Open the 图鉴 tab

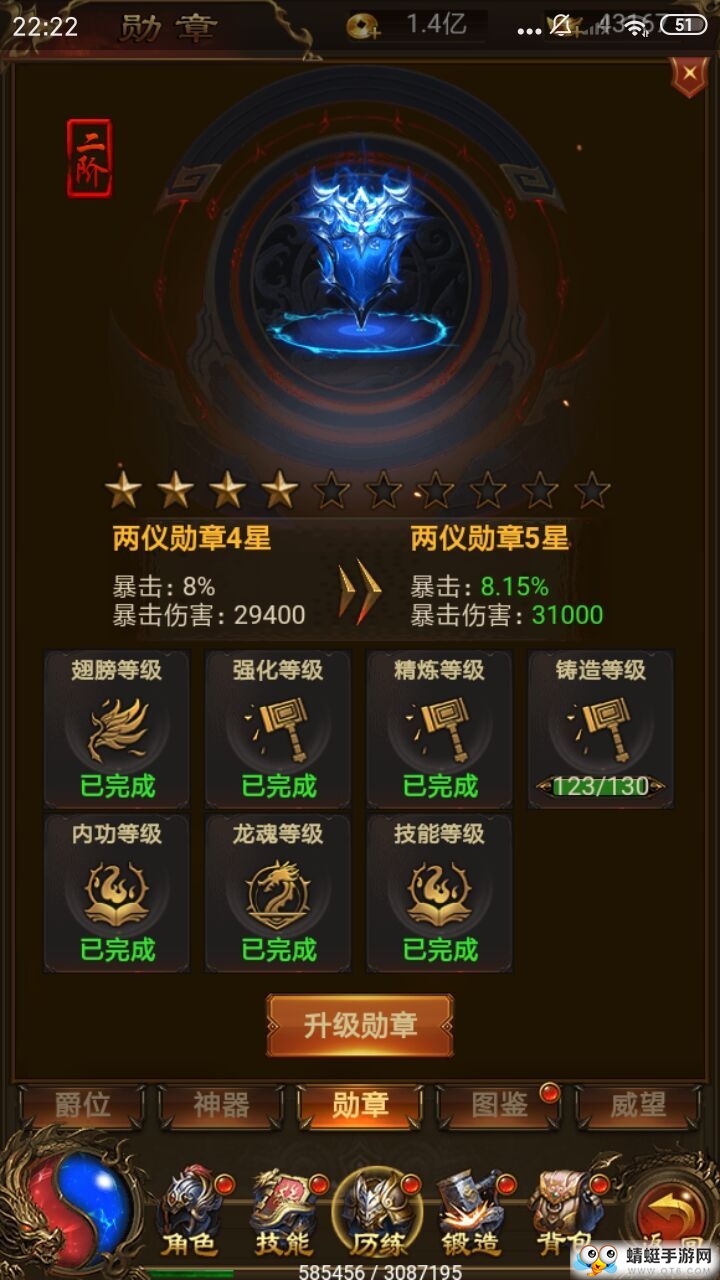499,1106
